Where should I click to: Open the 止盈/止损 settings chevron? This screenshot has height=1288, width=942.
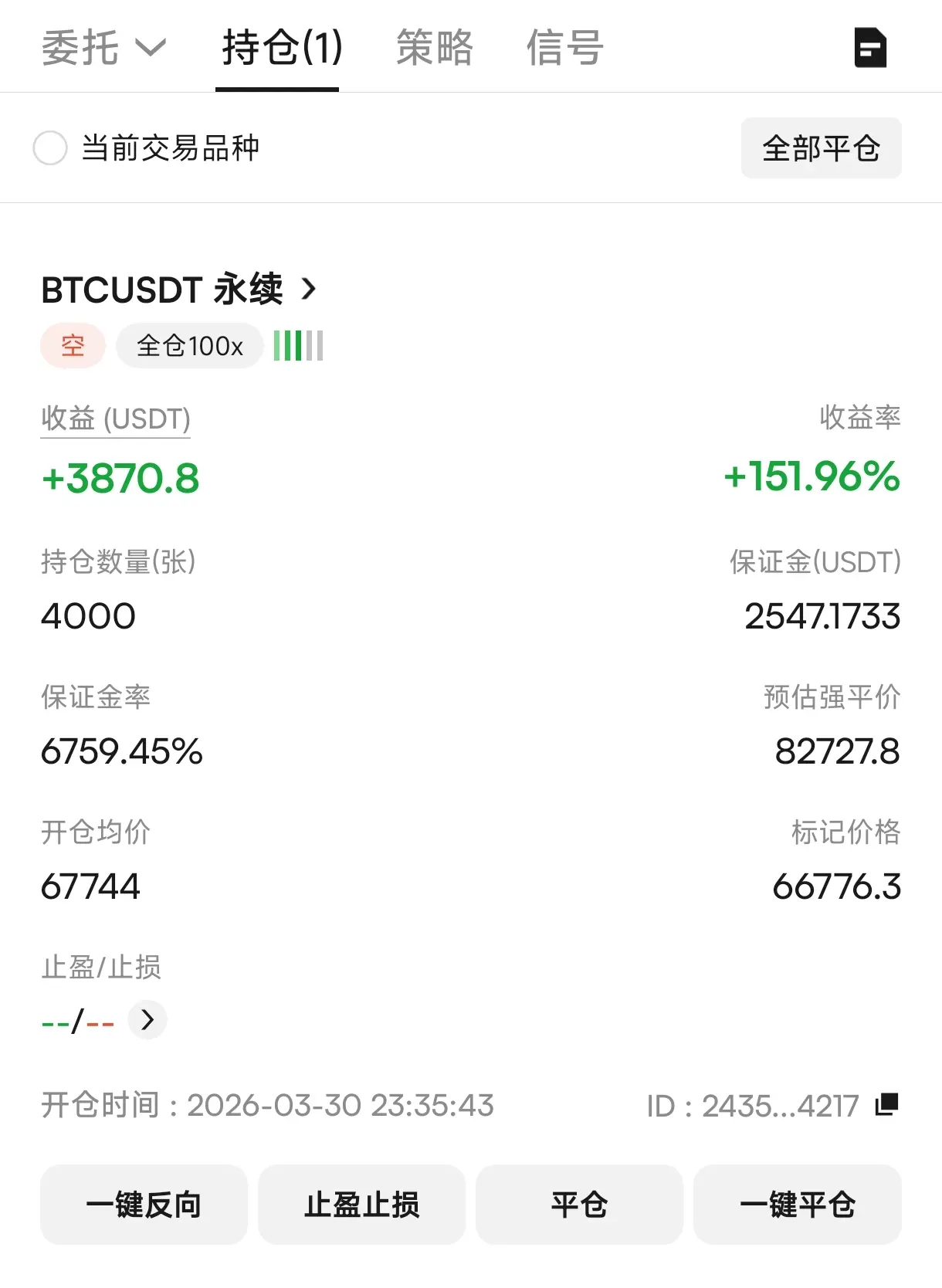[x=147, y=1020]
